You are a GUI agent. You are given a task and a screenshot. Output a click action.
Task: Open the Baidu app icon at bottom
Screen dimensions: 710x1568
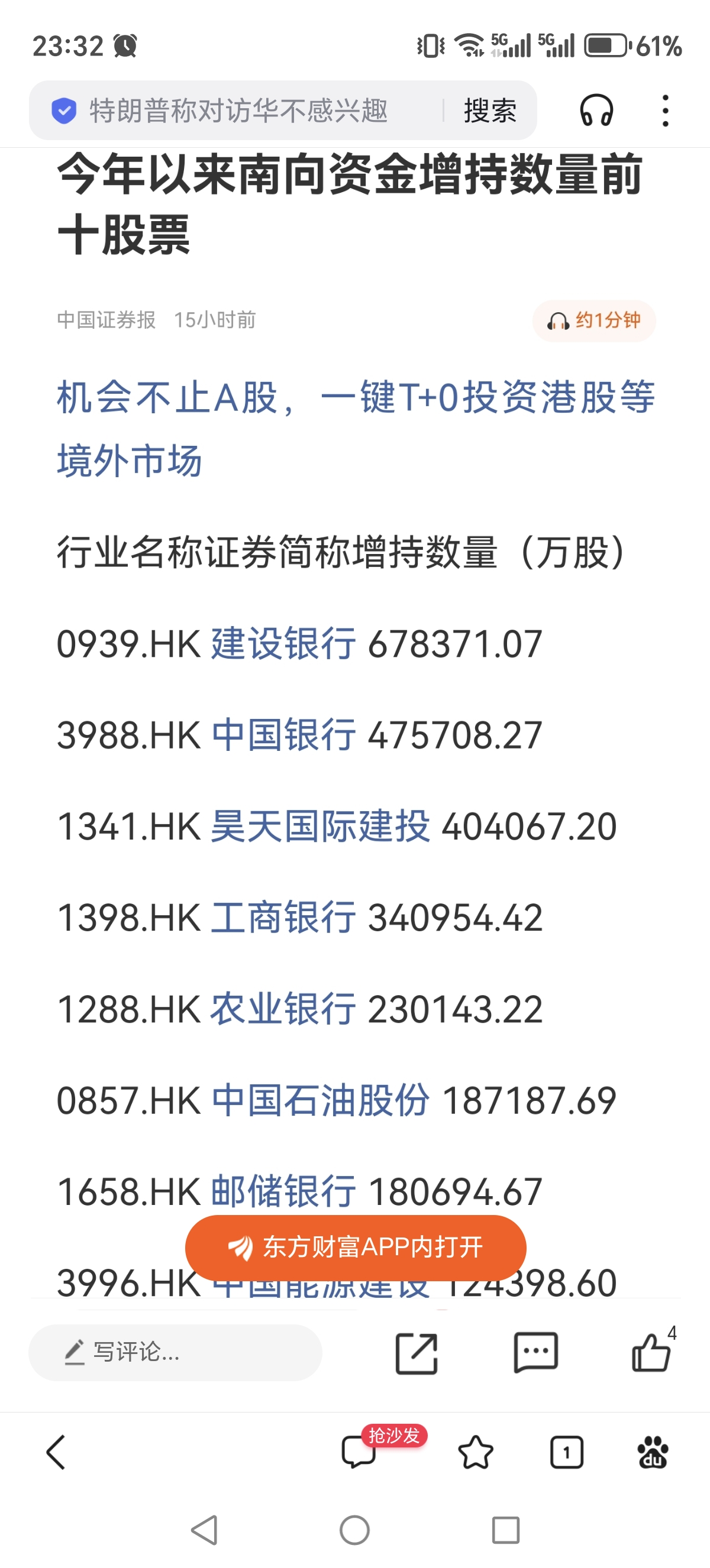[652, 1452]
